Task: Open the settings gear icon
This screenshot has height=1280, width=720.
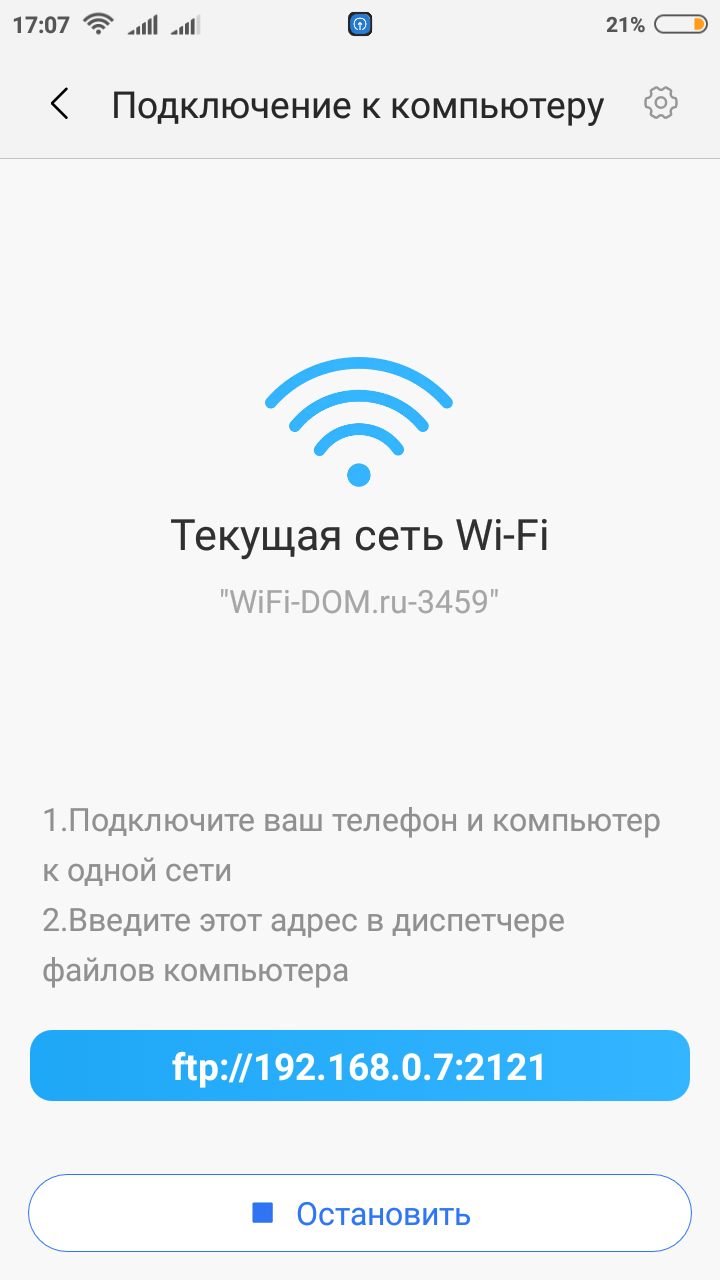Action: click(x=661, y=103)
